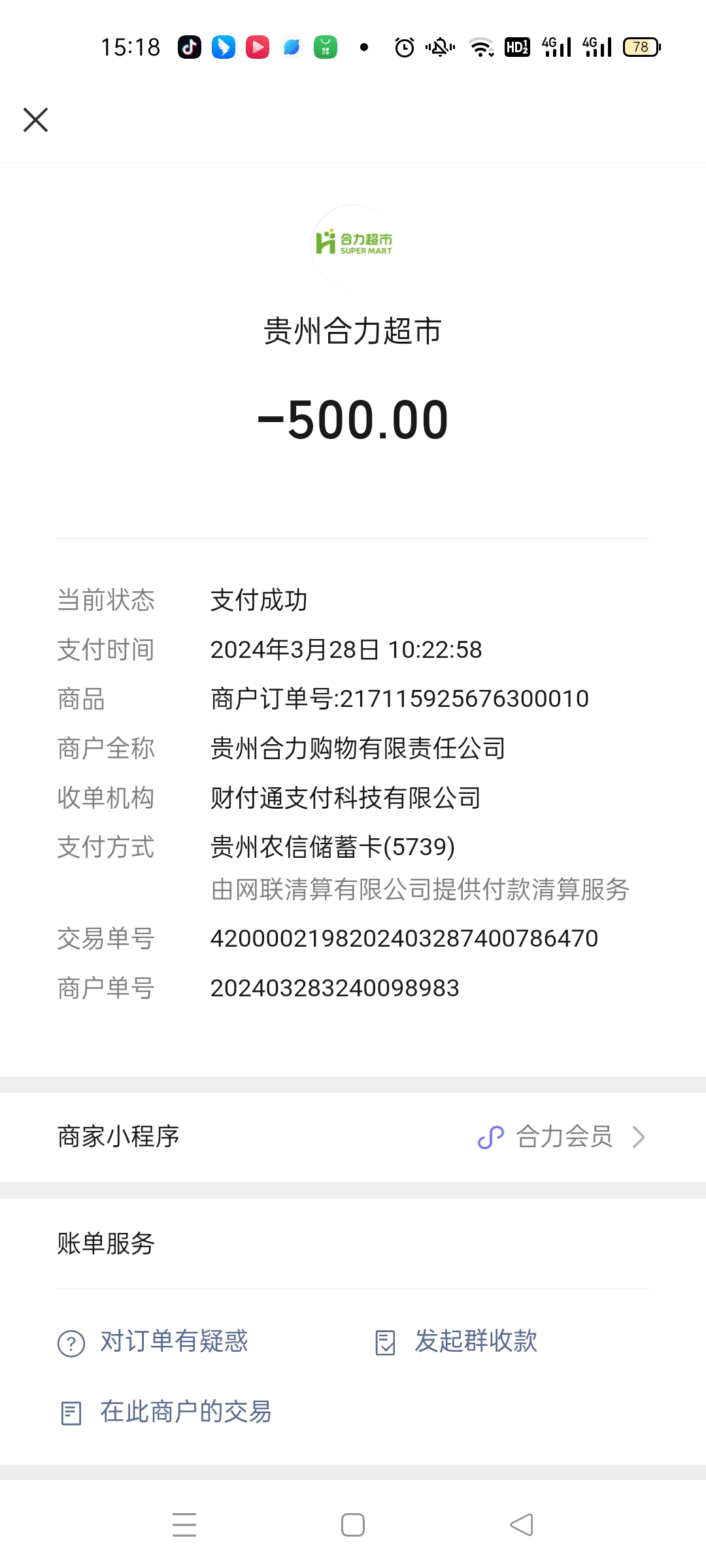706x1568 pixels.
Task: Go back using system navigation
Action: [522, 1525]
